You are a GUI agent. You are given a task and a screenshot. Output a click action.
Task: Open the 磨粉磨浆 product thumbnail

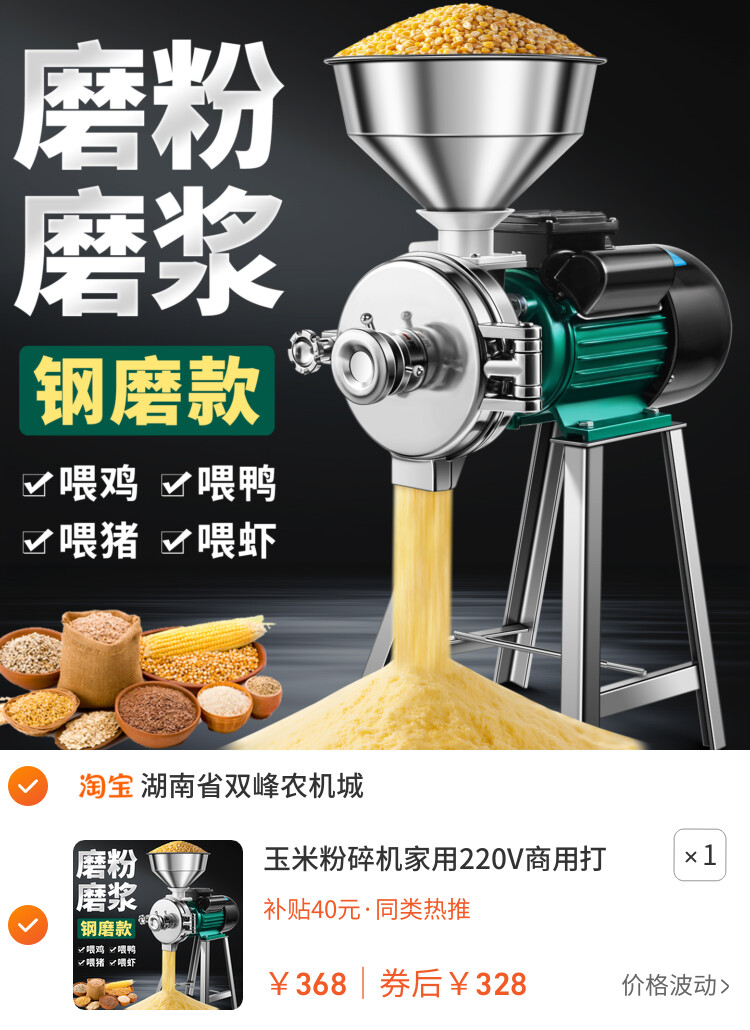pyautogui.click(x=158, y=925)
